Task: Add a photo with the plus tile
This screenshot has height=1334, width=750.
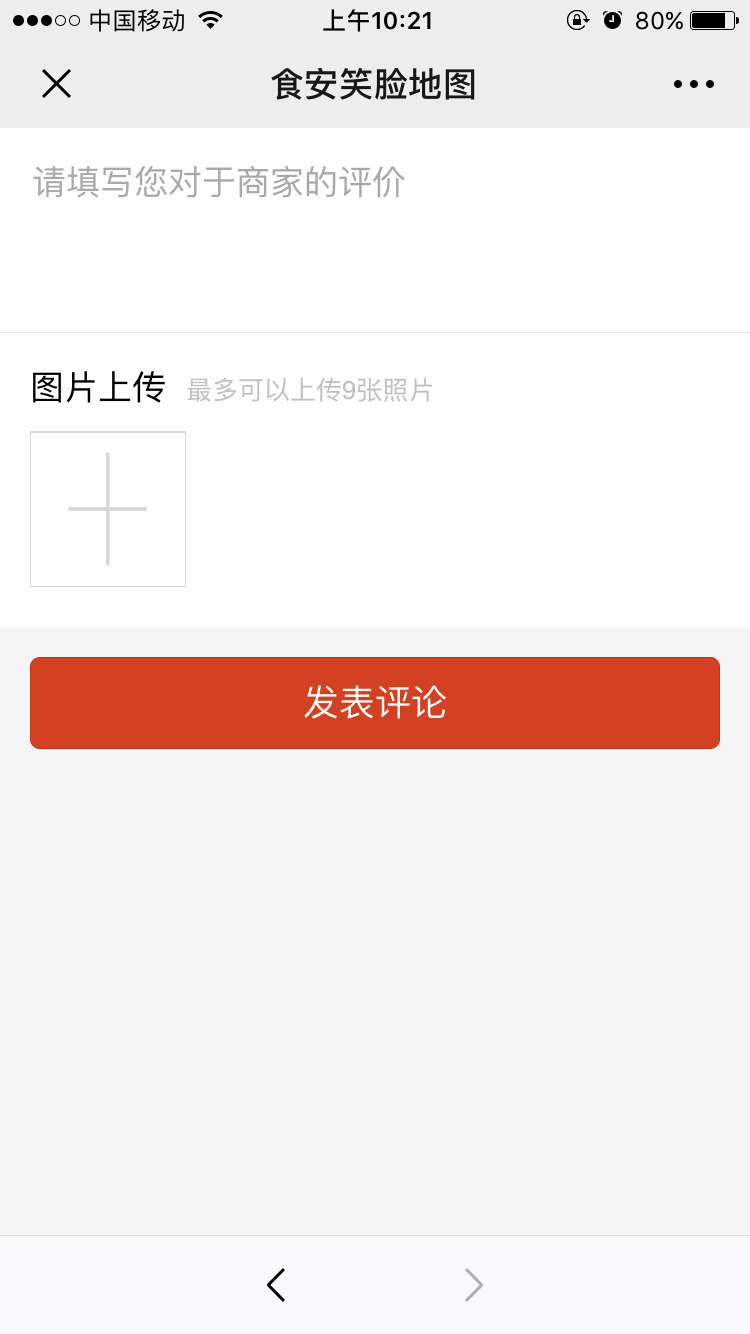Action: click(108, 509)
